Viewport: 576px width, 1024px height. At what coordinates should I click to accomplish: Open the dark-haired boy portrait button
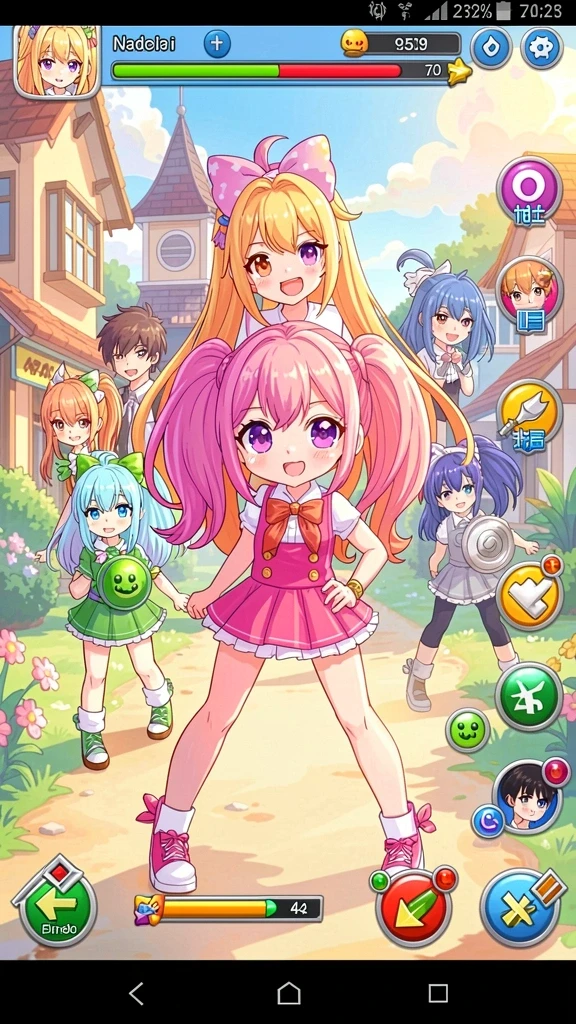coord(528,797)
